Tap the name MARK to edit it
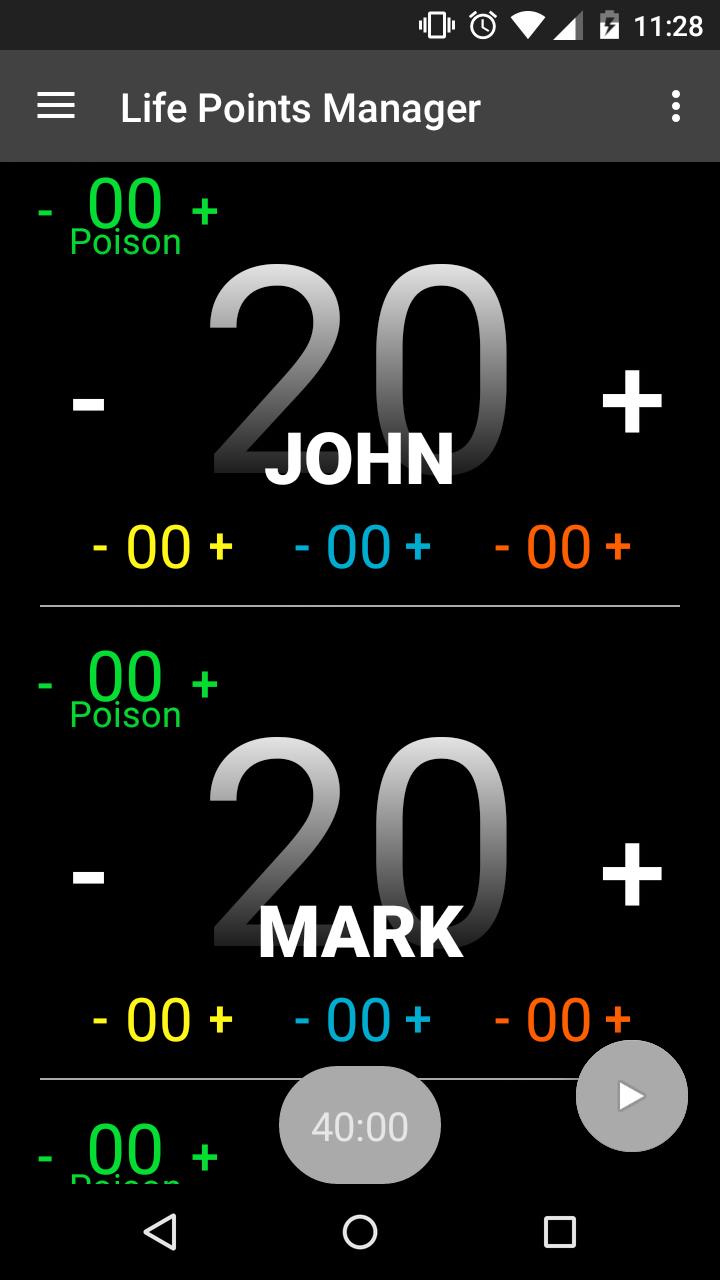The width and height of the screenshot is (720, 1280). pos(360,931)
